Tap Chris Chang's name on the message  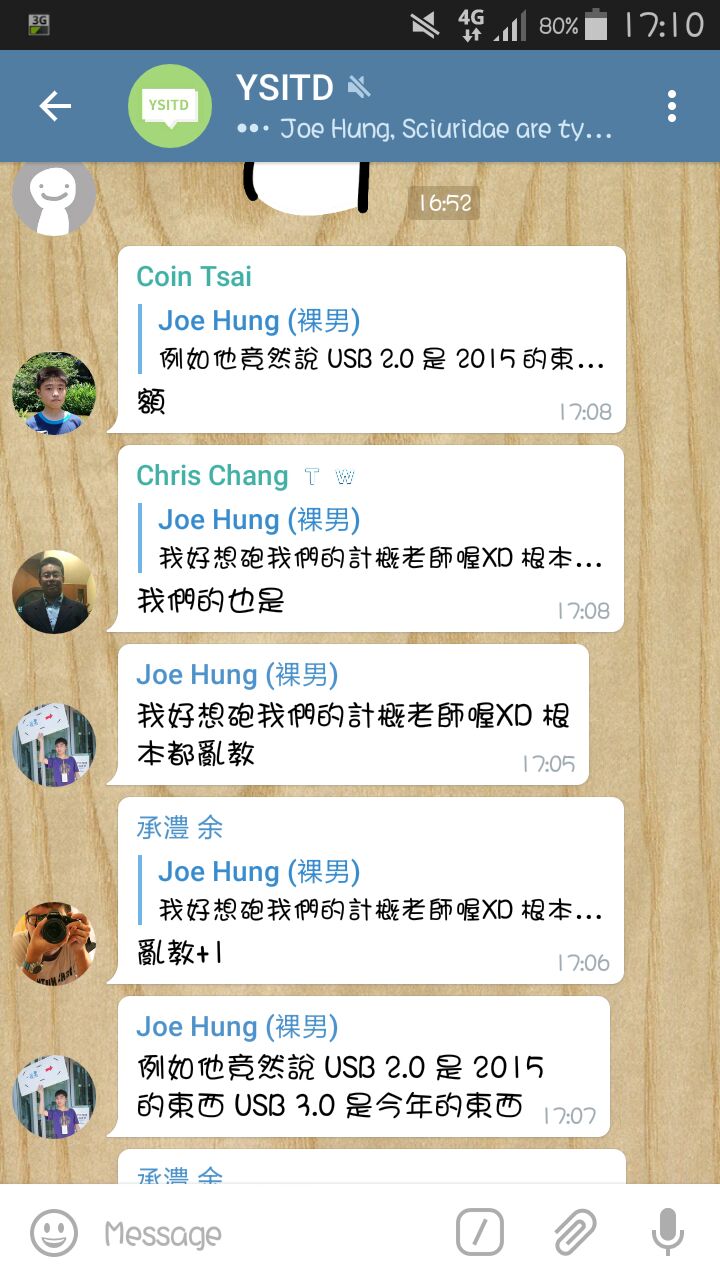(212, 476)
